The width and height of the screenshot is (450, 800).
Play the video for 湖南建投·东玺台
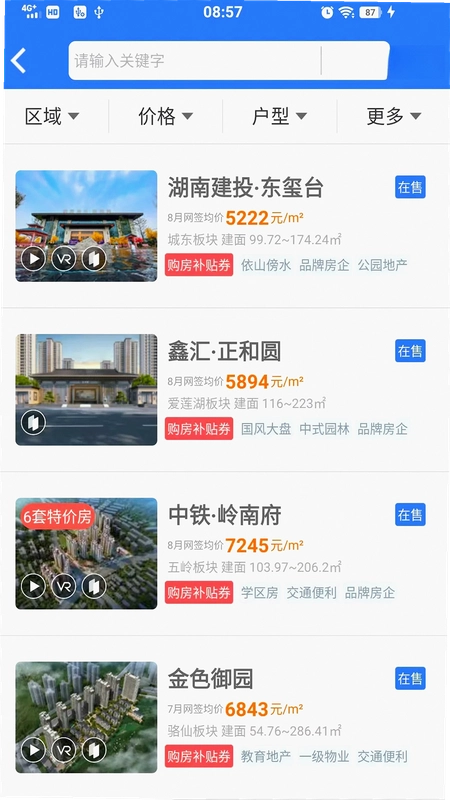coord(34,259)
